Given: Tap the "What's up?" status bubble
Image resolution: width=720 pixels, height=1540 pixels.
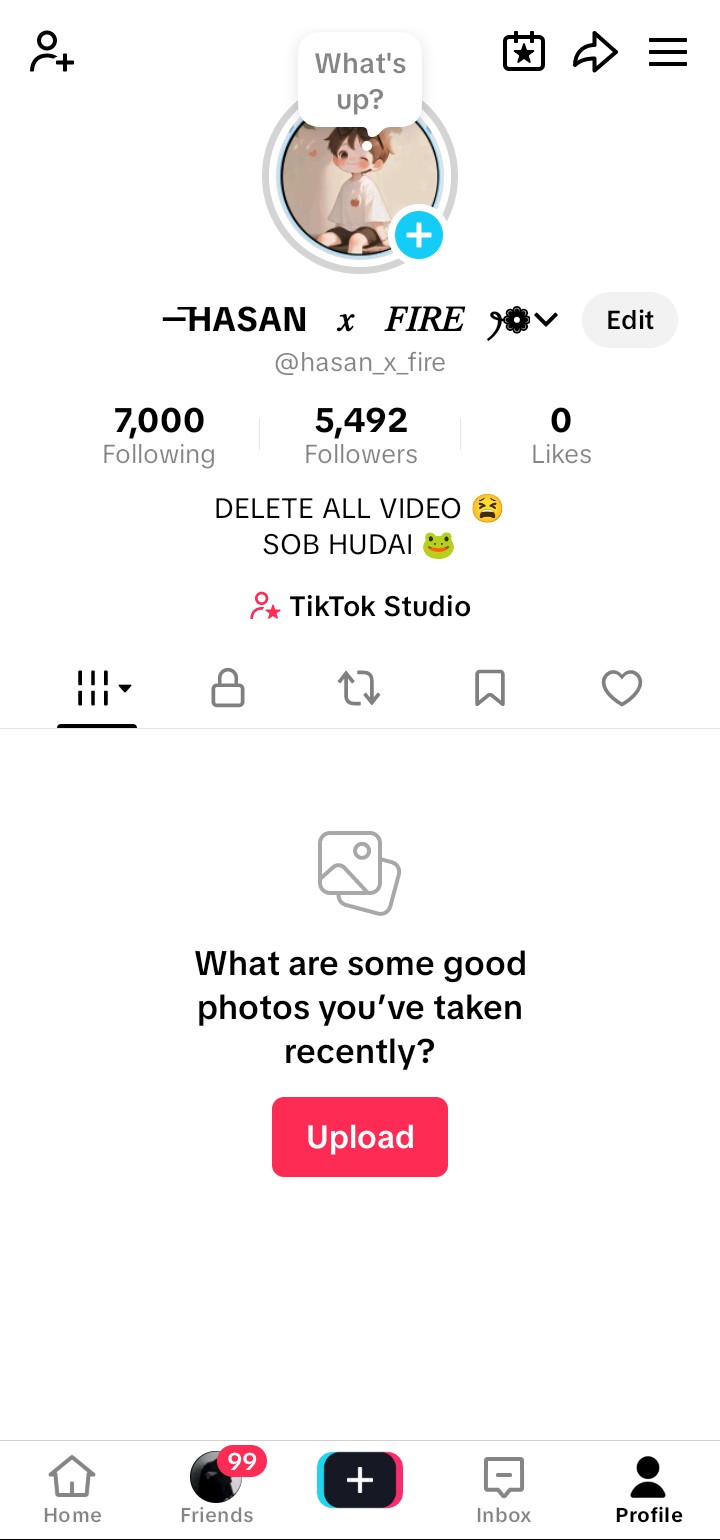Looking at the screenshot, I should tap(360, 81).
